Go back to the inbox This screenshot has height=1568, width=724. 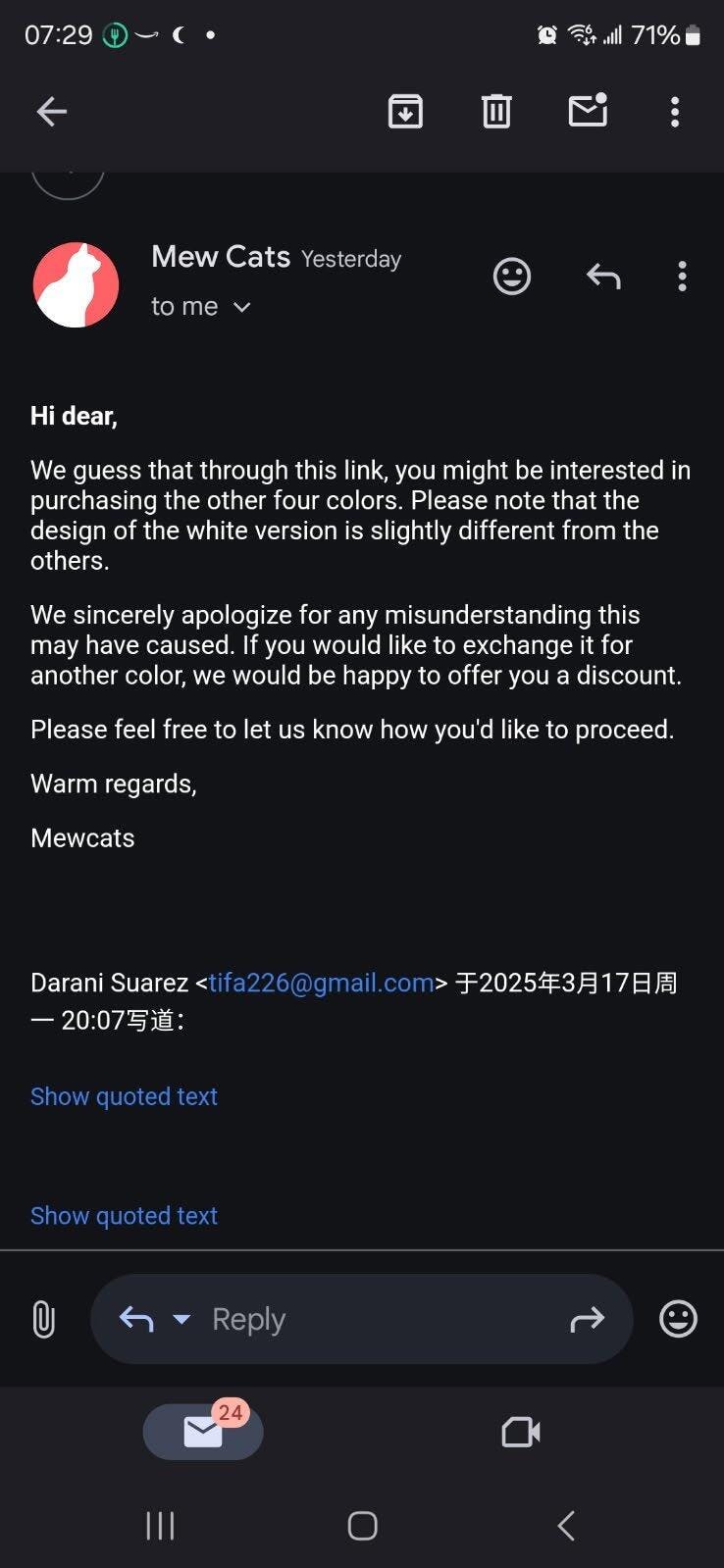click(52, 112)
